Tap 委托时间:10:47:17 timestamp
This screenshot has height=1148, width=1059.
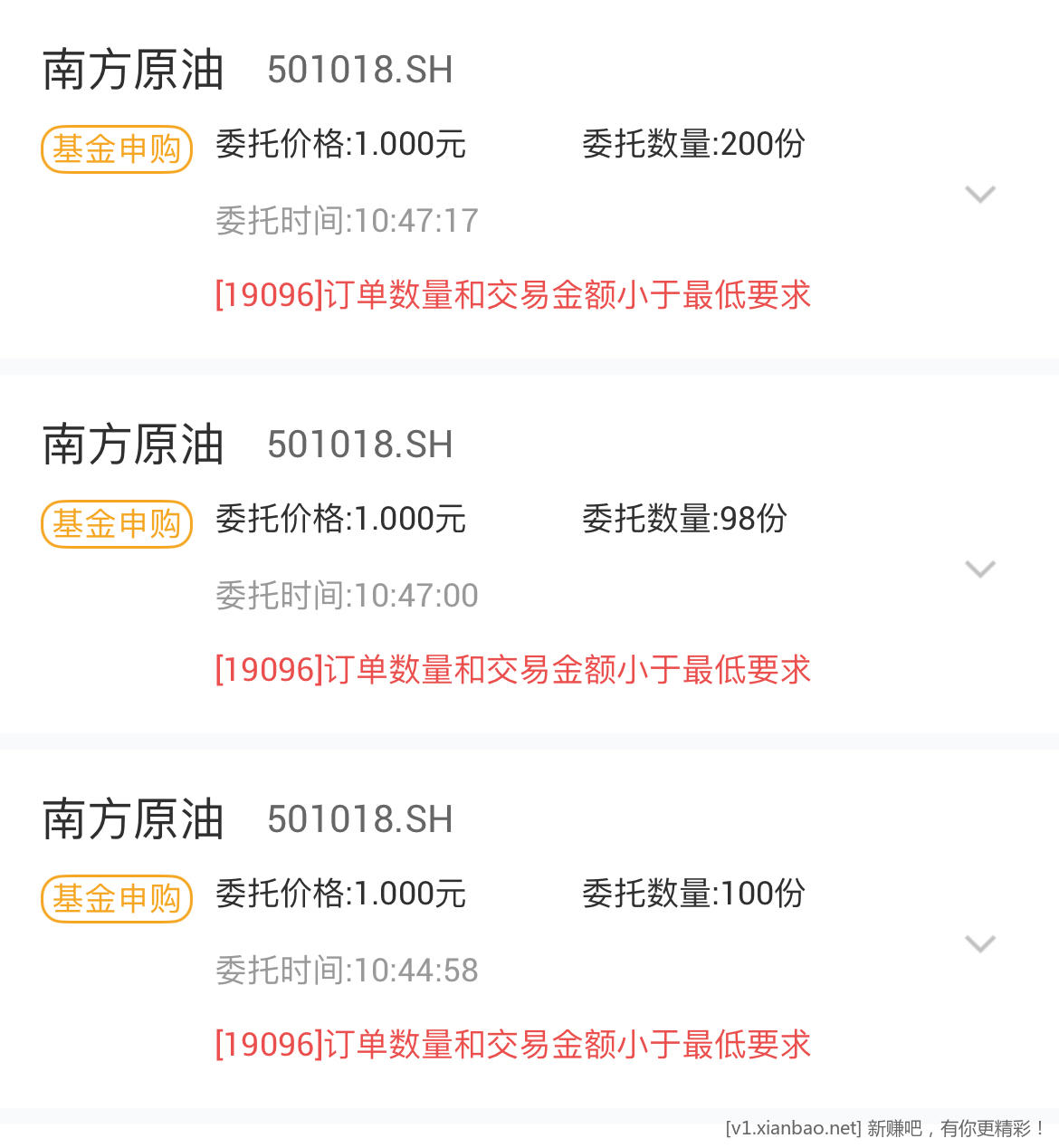tap(347, 220)
